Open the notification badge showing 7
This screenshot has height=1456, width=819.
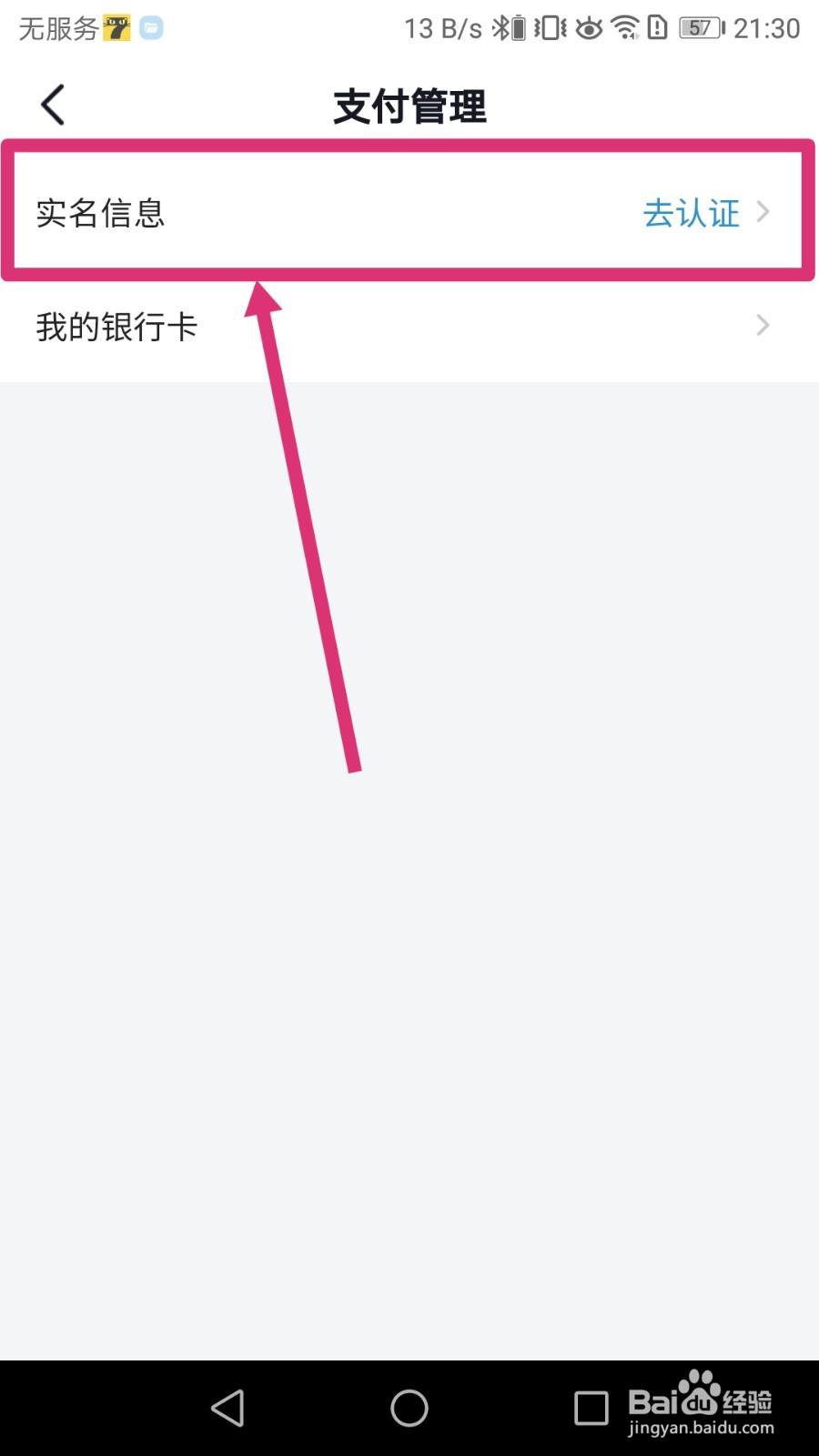point(116,27)
